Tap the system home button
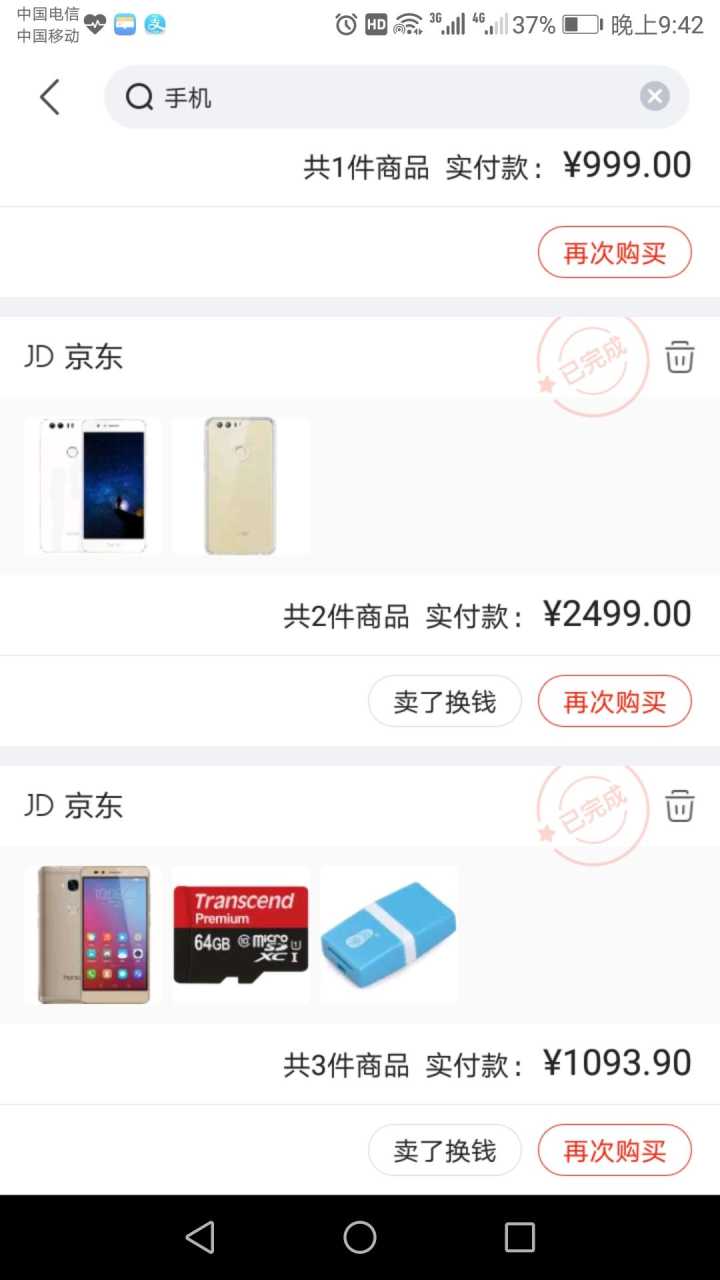This screenshot has width=720, height=1280. 360,1237
